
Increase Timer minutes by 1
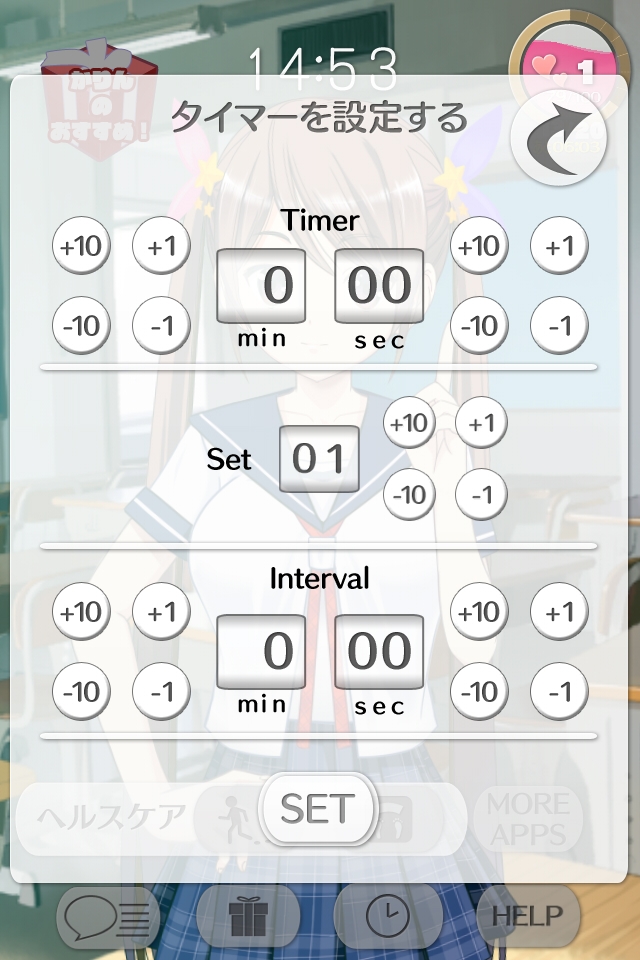point(161,246)
